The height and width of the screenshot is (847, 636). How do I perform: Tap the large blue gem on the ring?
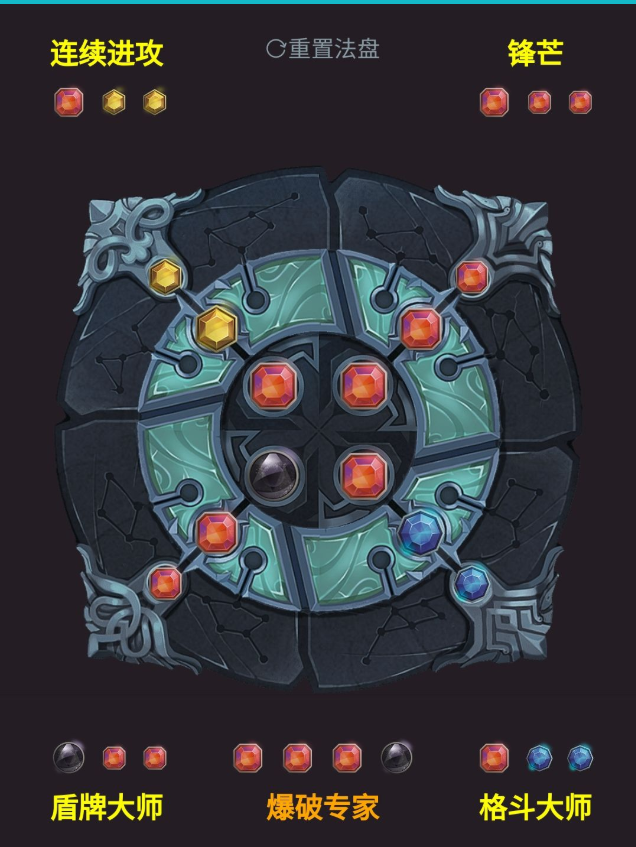(x=420, y=531)
